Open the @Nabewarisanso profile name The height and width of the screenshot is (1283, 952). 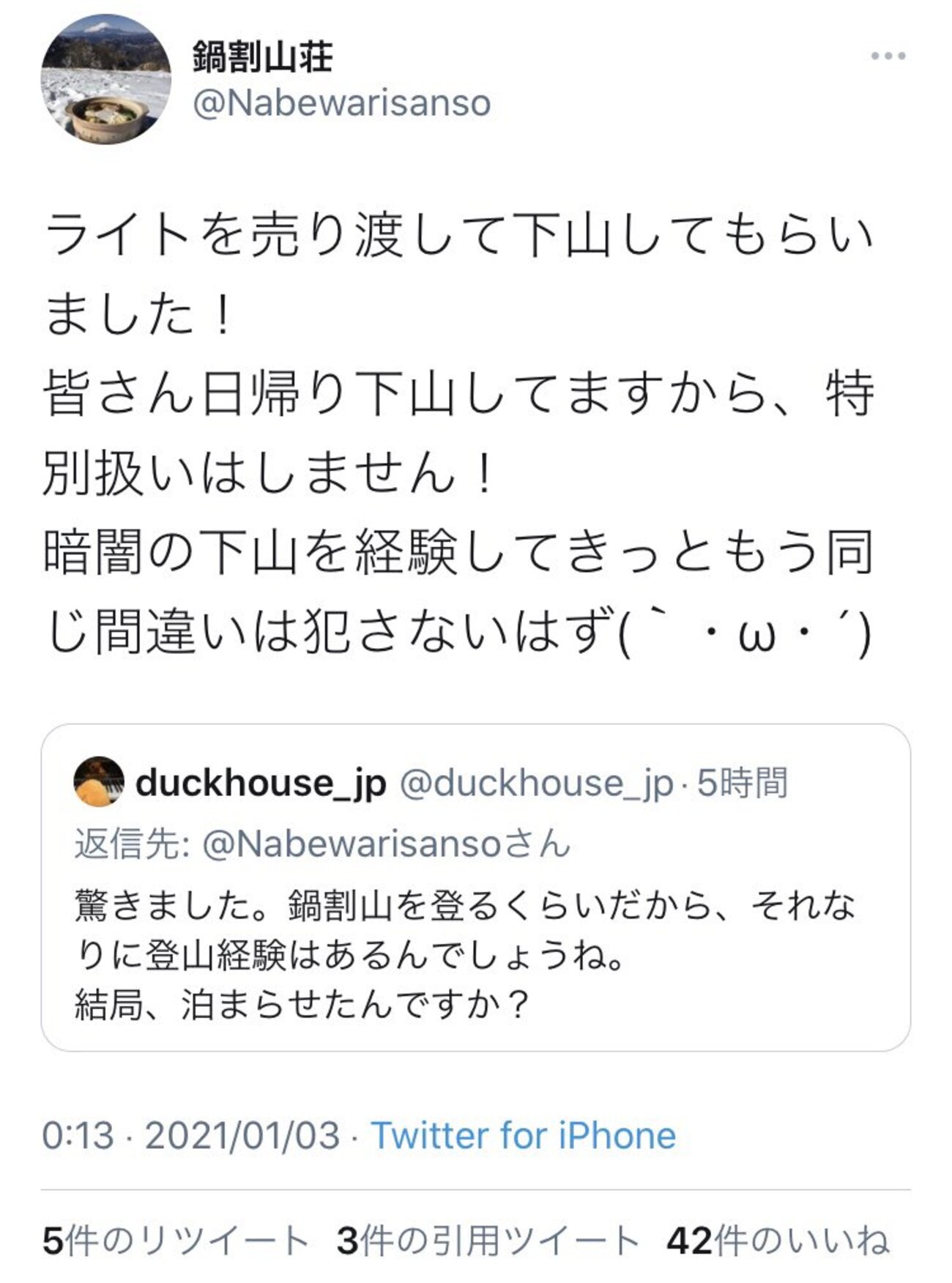[x=262, y=57]
